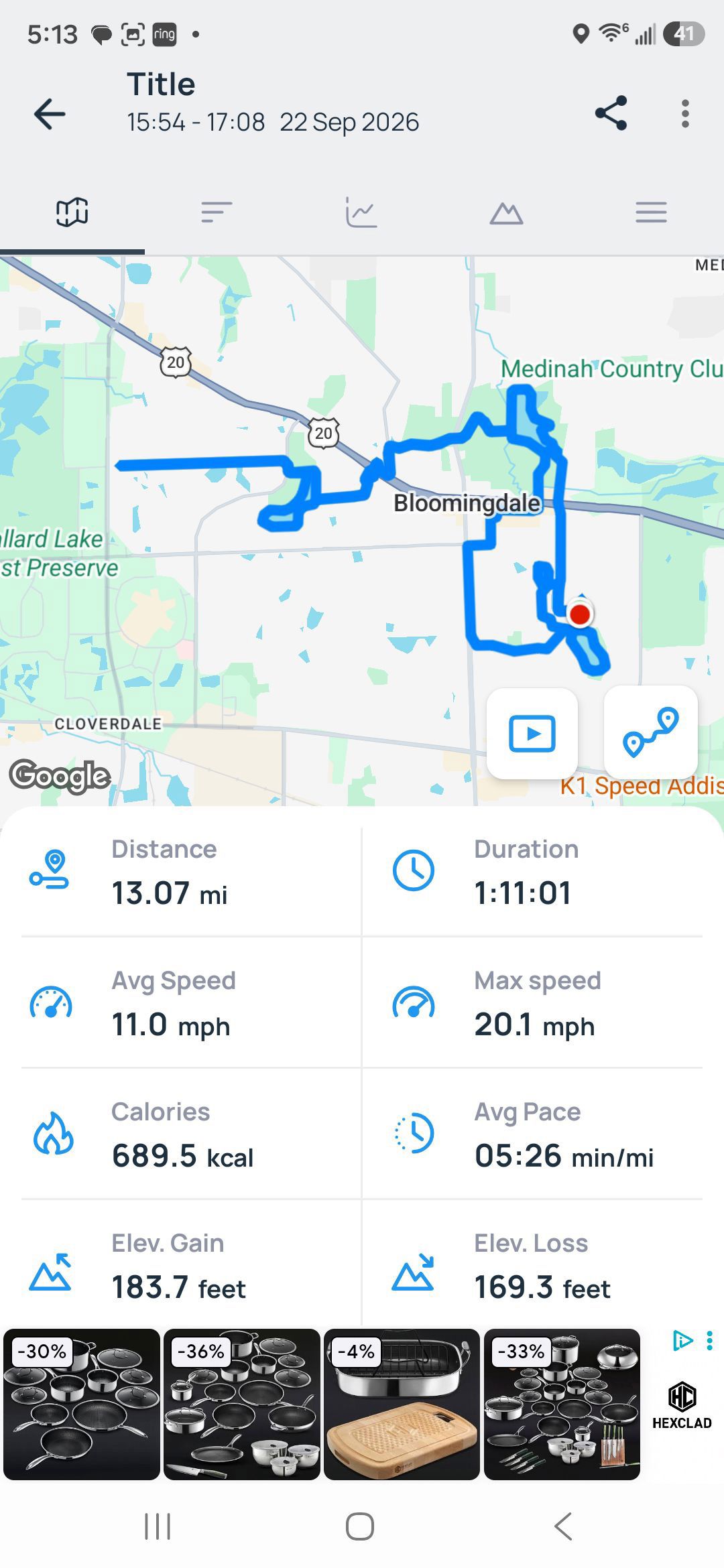Open the line chart tab
The width and height of the screenshot is (724, 1568).
(361, 212)
